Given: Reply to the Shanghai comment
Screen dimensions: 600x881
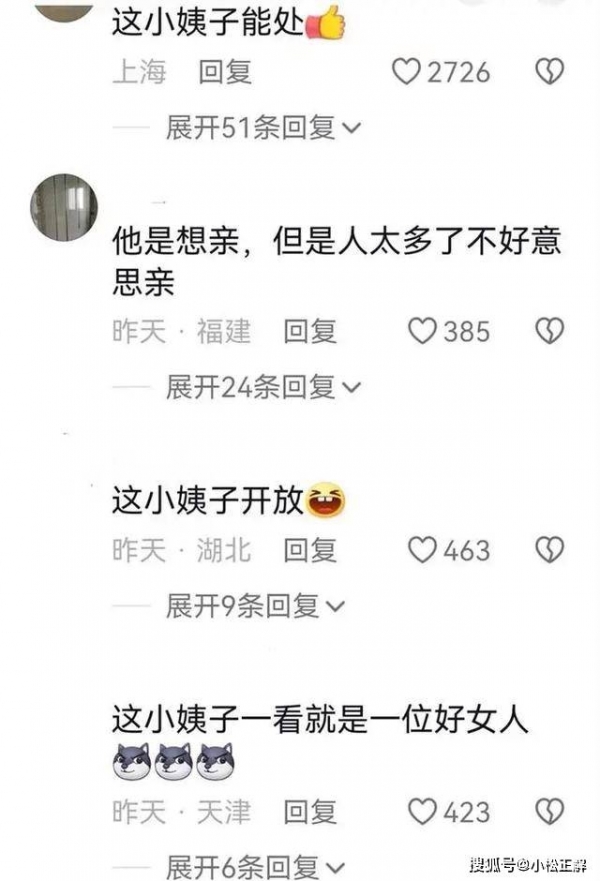Looking at the screenshot, I should point(226,72).
